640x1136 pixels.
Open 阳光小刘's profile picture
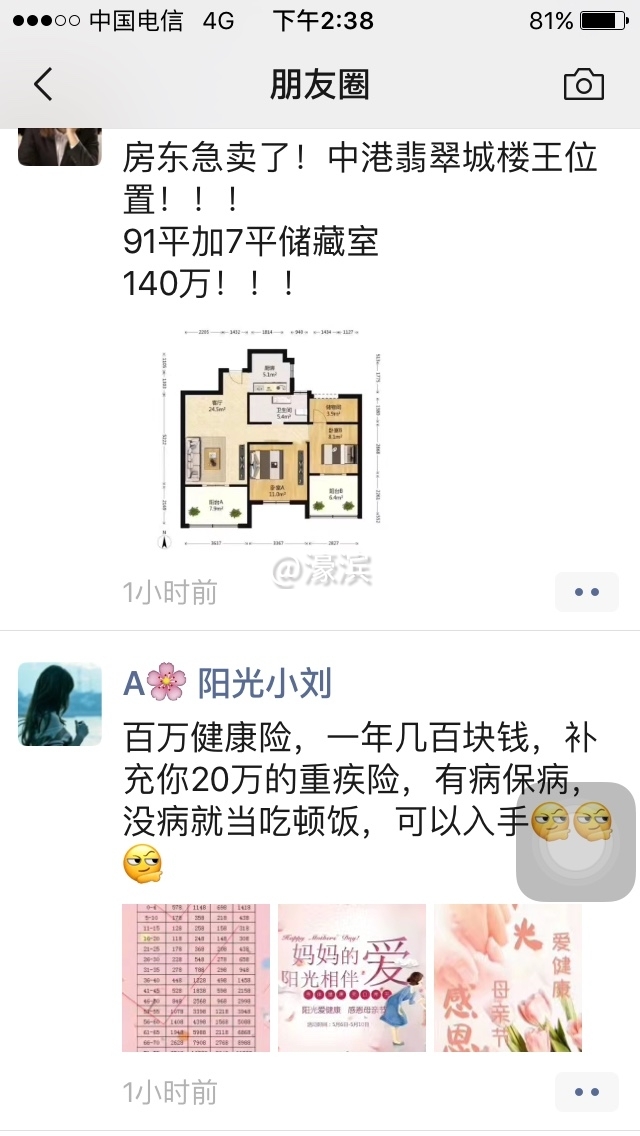tap(60, 704)
